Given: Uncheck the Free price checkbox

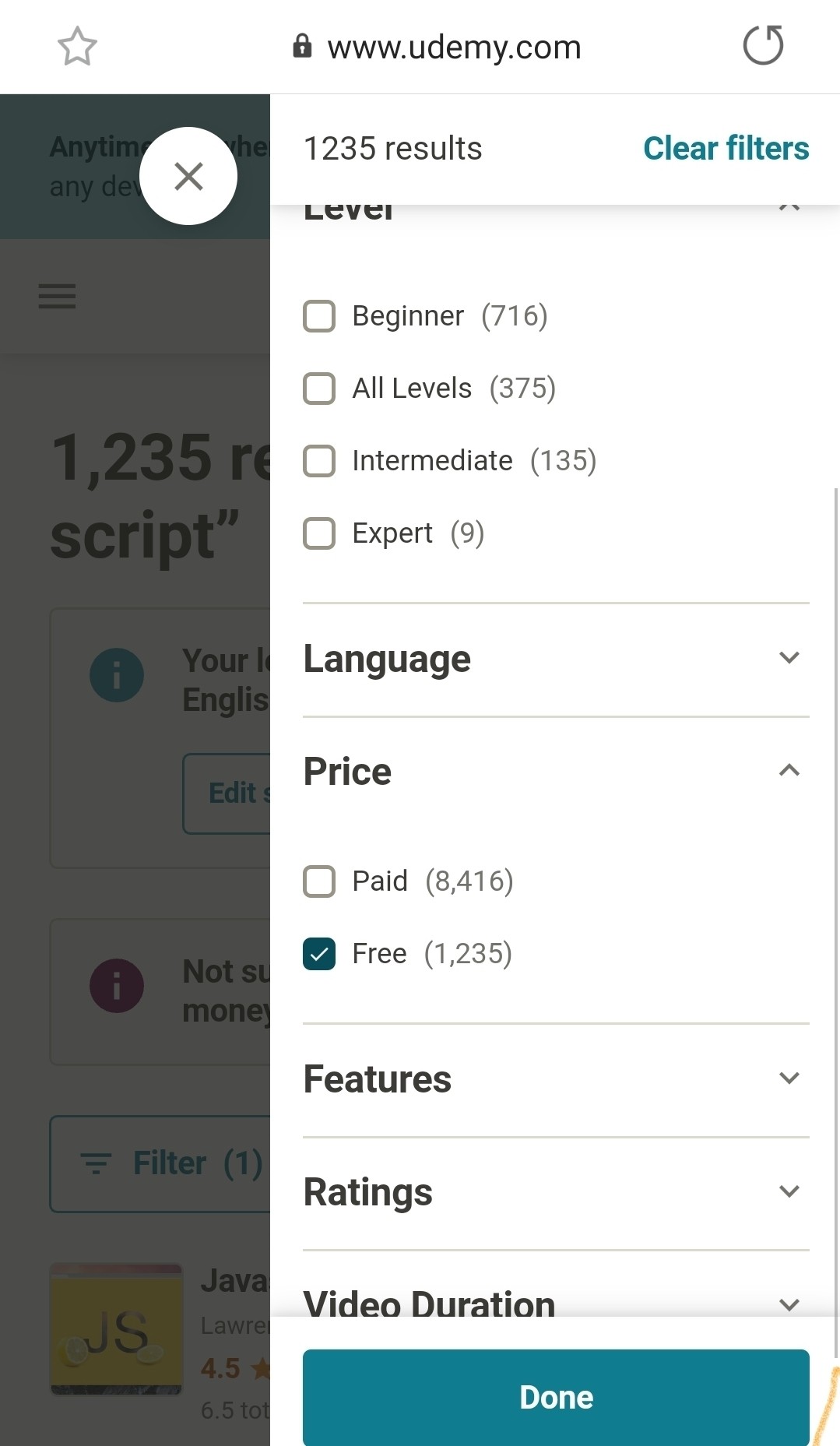Looking at the screenshot, I should coord(319,954).
